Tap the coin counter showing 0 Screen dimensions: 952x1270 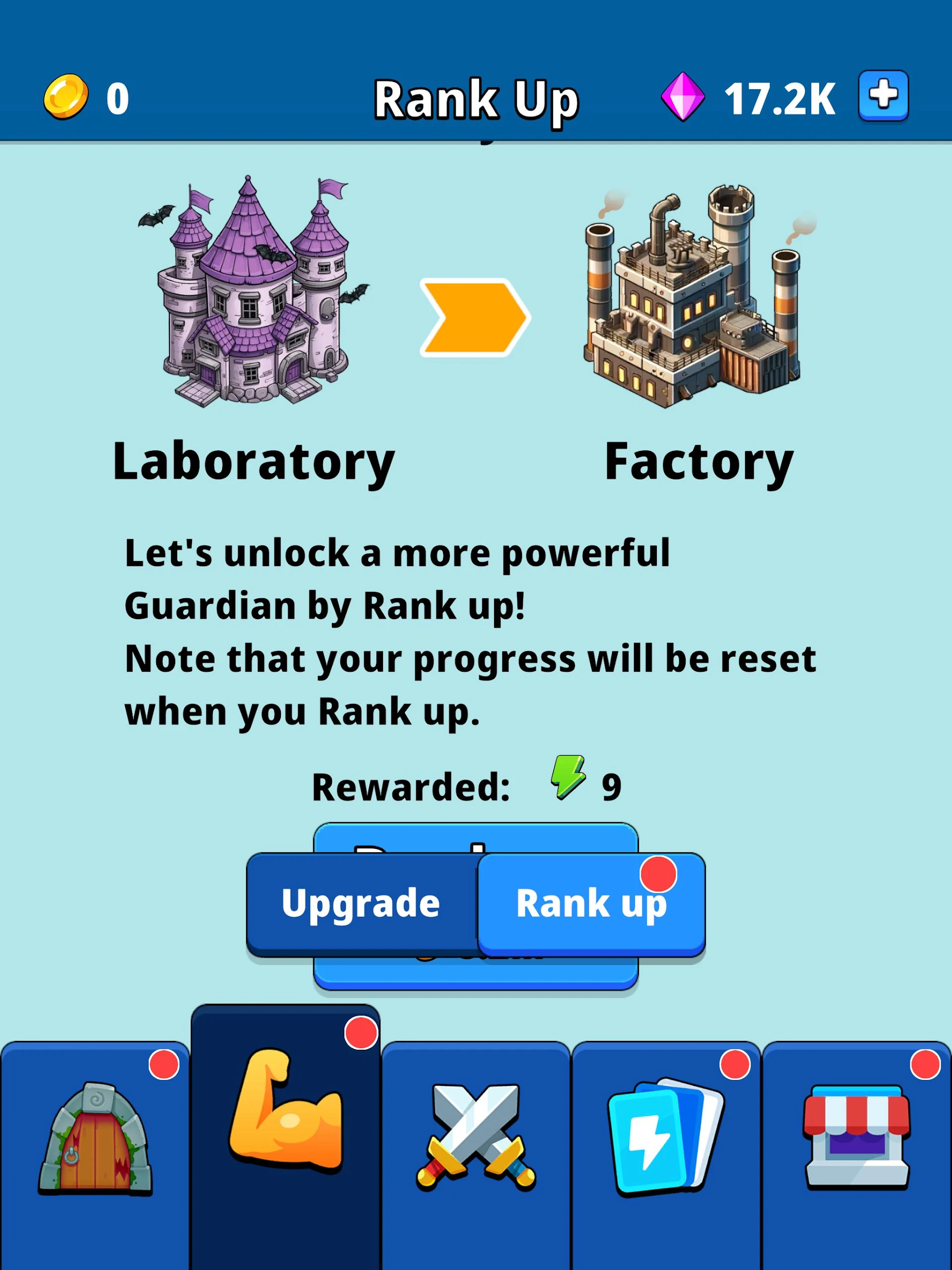pos(117,98)
